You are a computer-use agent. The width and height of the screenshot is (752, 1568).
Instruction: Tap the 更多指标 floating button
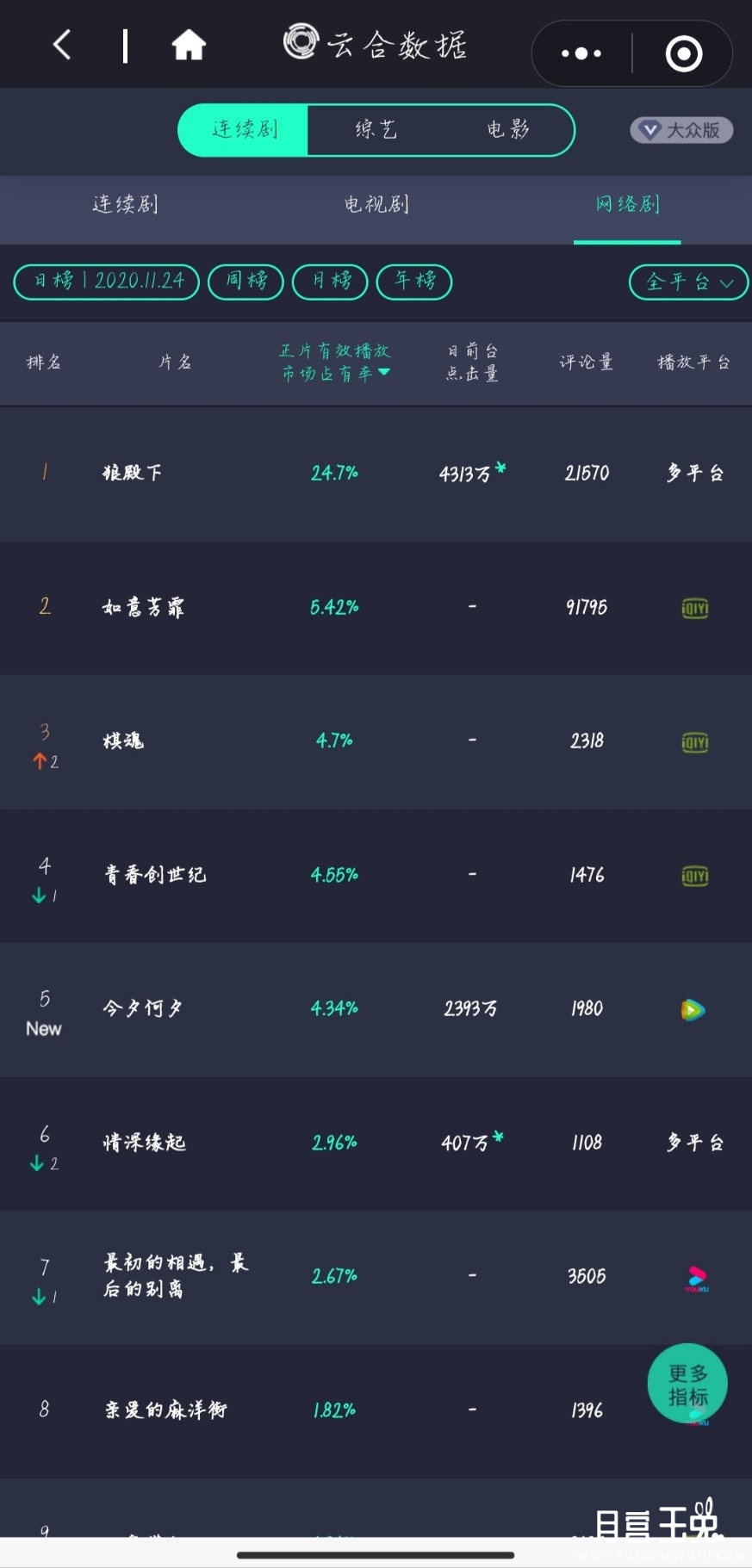click(x=687, y=1385)
